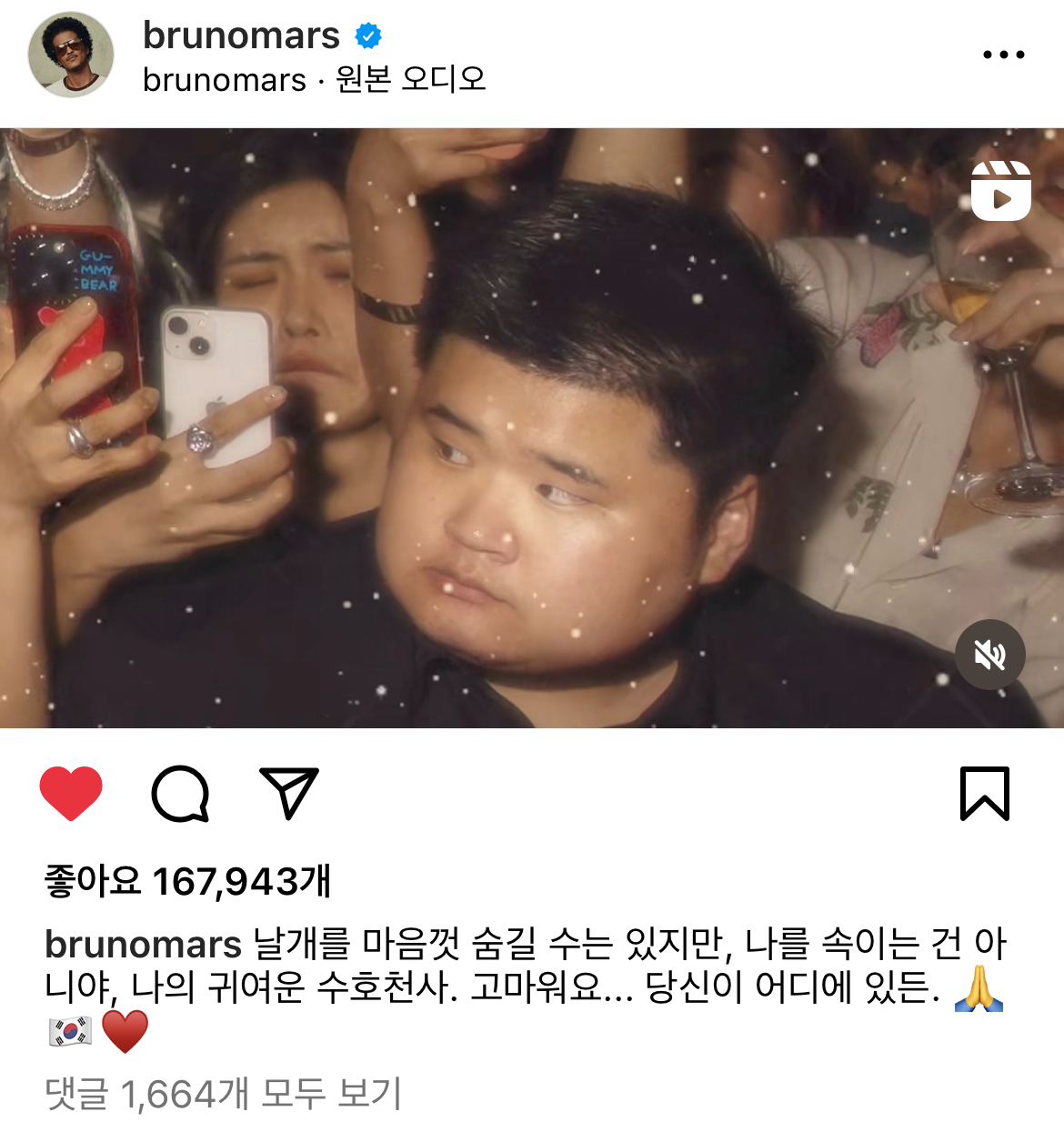Open the brunomars username link
Image resolution: width=1064 pixels, height=1122 pixels.
241,35
